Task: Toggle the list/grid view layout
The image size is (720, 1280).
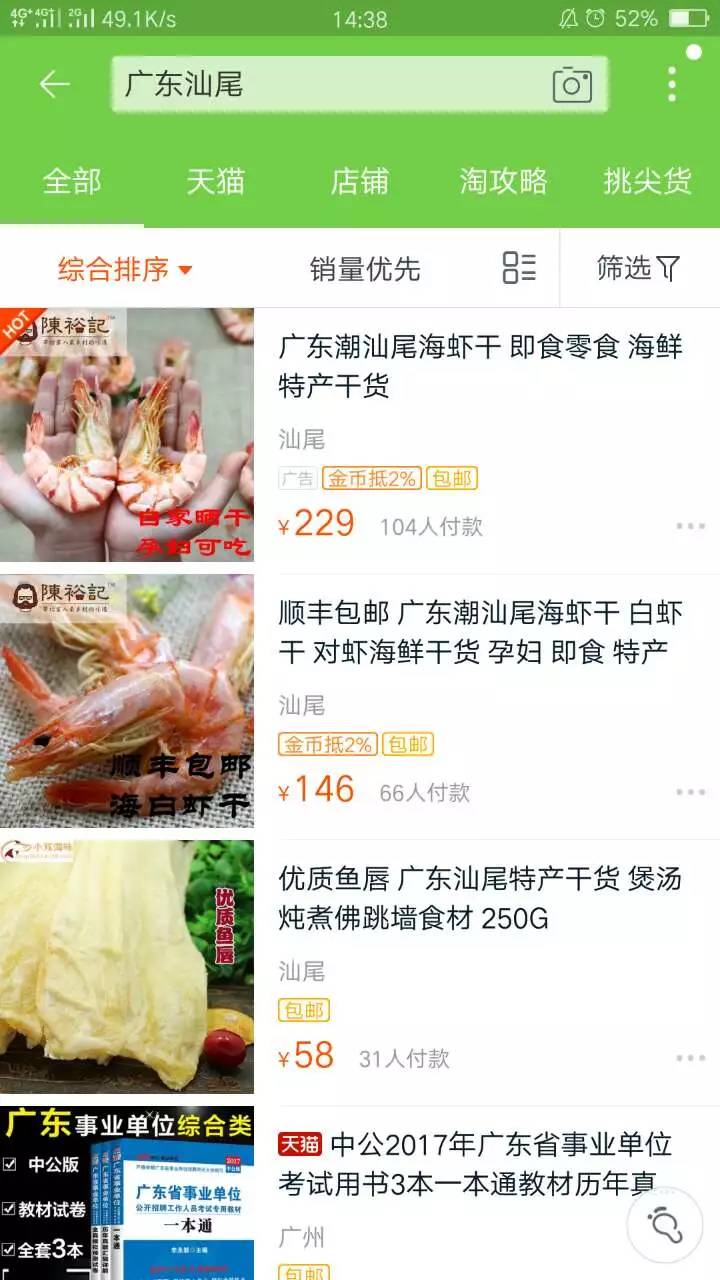Action: pyautogui.click(x=519, y=268)
